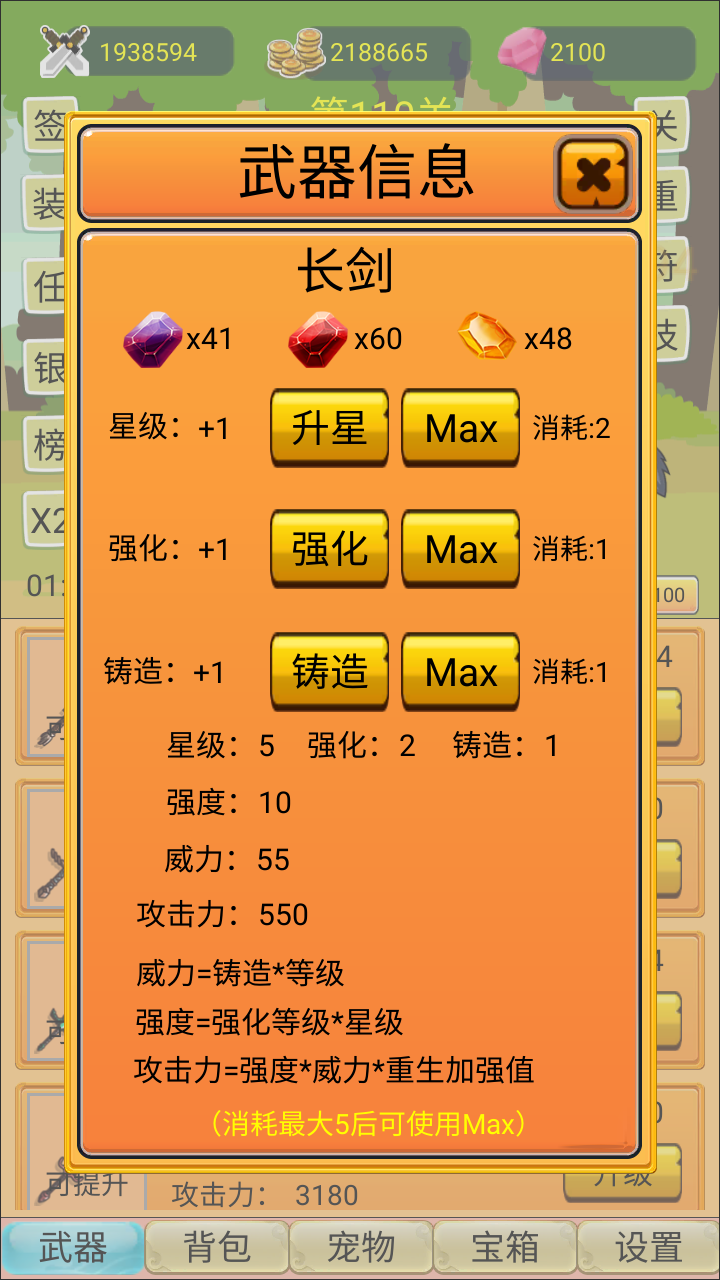Tap the 铸造 button
Screen dimensions: 720x1280
[329, 671]
